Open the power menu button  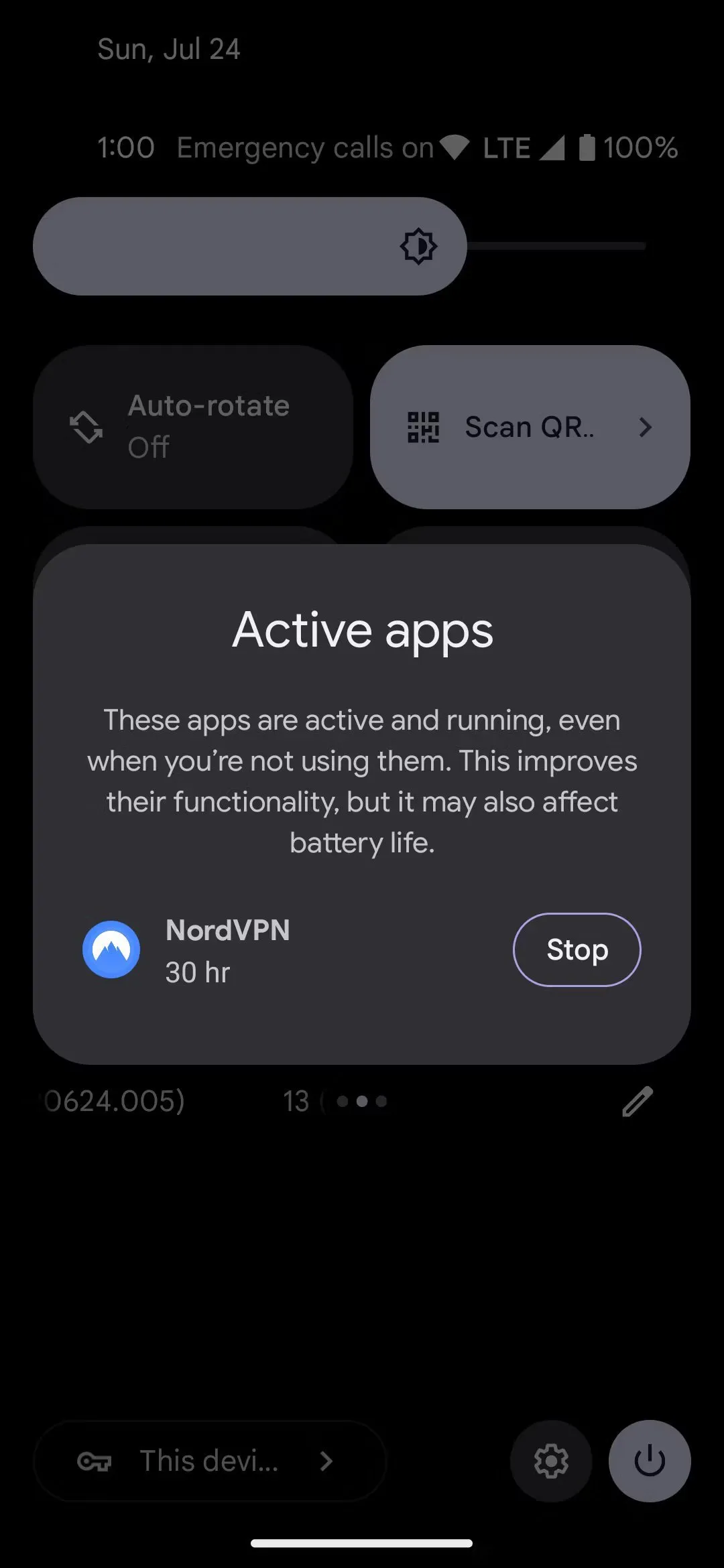(649, 1461)
